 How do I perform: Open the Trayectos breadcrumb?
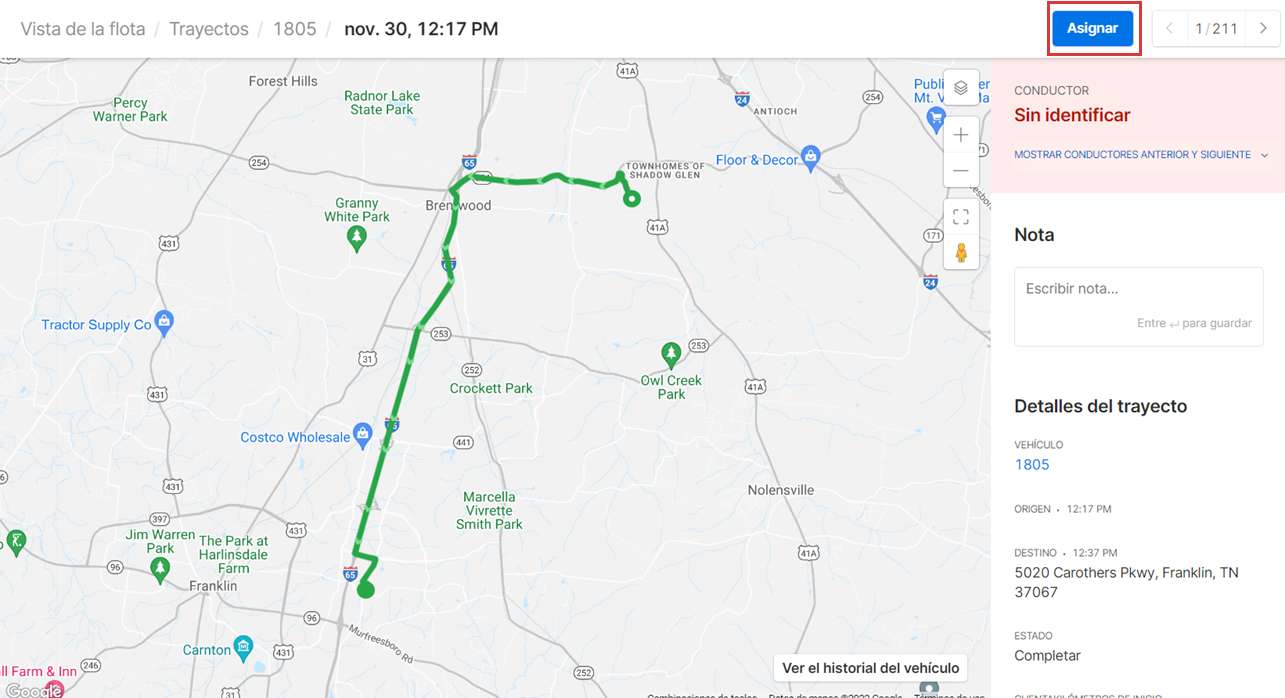209,29
